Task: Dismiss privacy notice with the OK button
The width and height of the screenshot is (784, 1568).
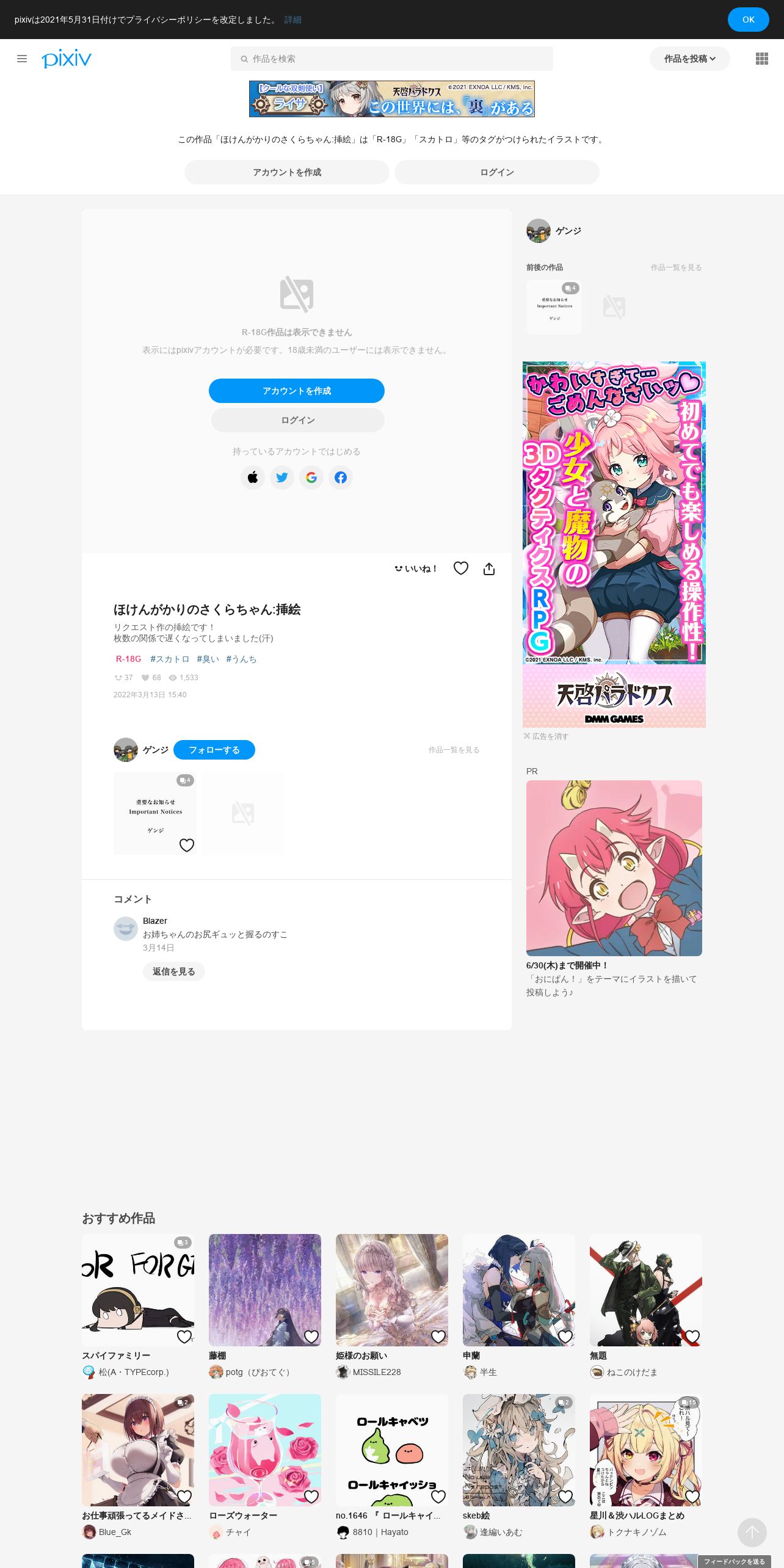Action: 748,20
